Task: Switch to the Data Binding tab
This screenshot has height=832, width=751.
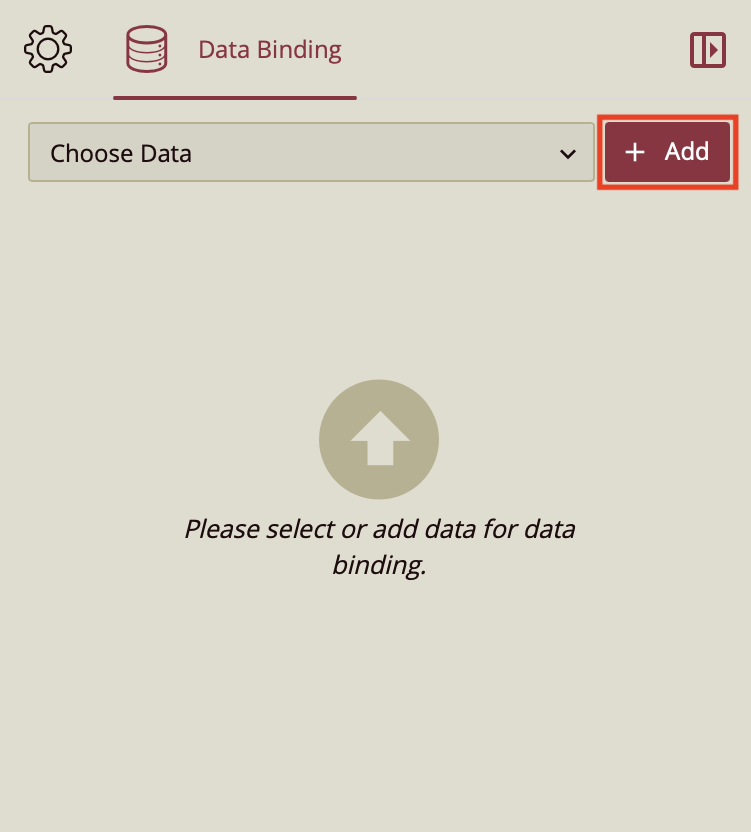Action: (235, 50)
